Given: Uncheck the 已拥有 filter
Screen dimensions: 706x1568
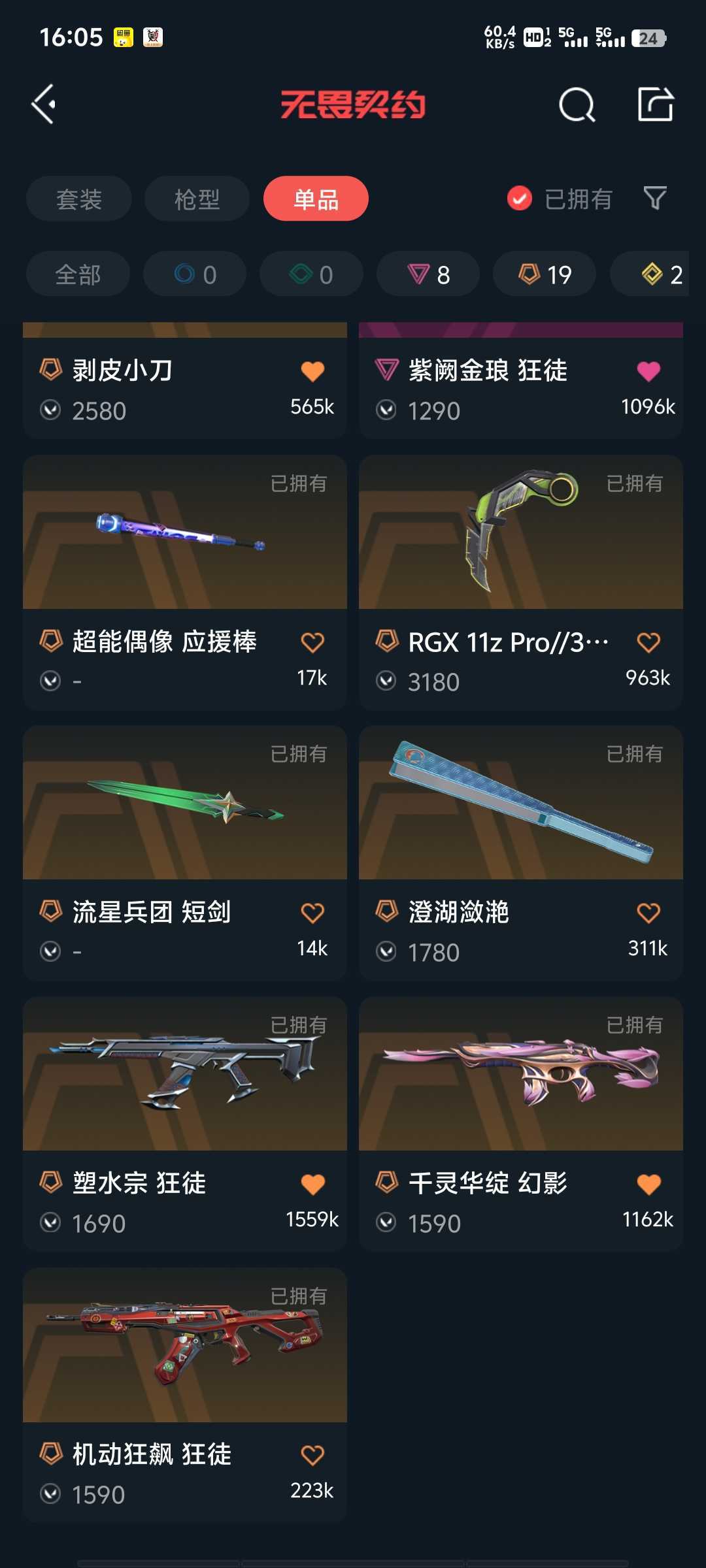Looking at the screenshot, I should point(560,199).
